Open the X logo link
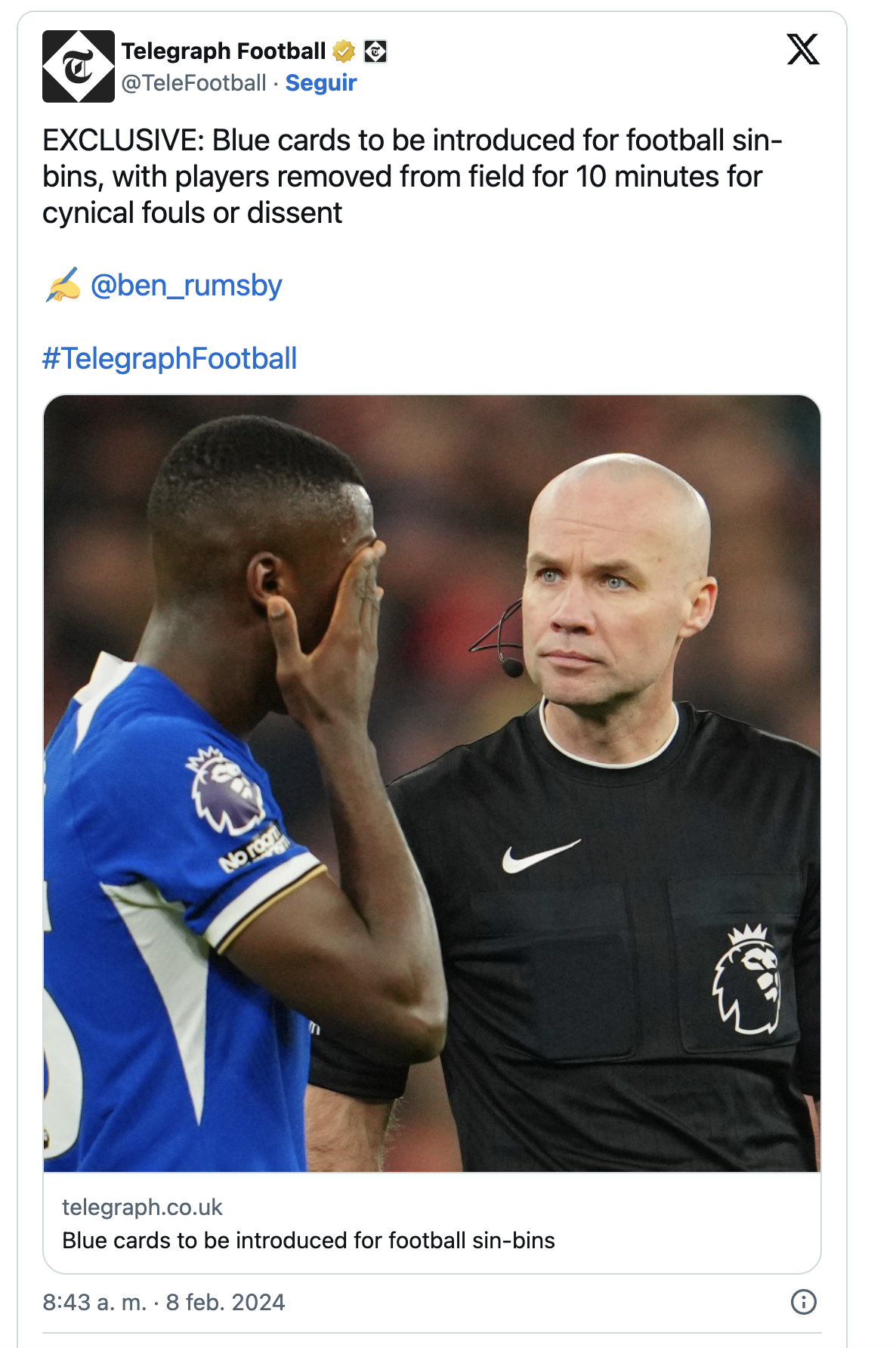This screenshot has height=1348, width=896. 802,50
